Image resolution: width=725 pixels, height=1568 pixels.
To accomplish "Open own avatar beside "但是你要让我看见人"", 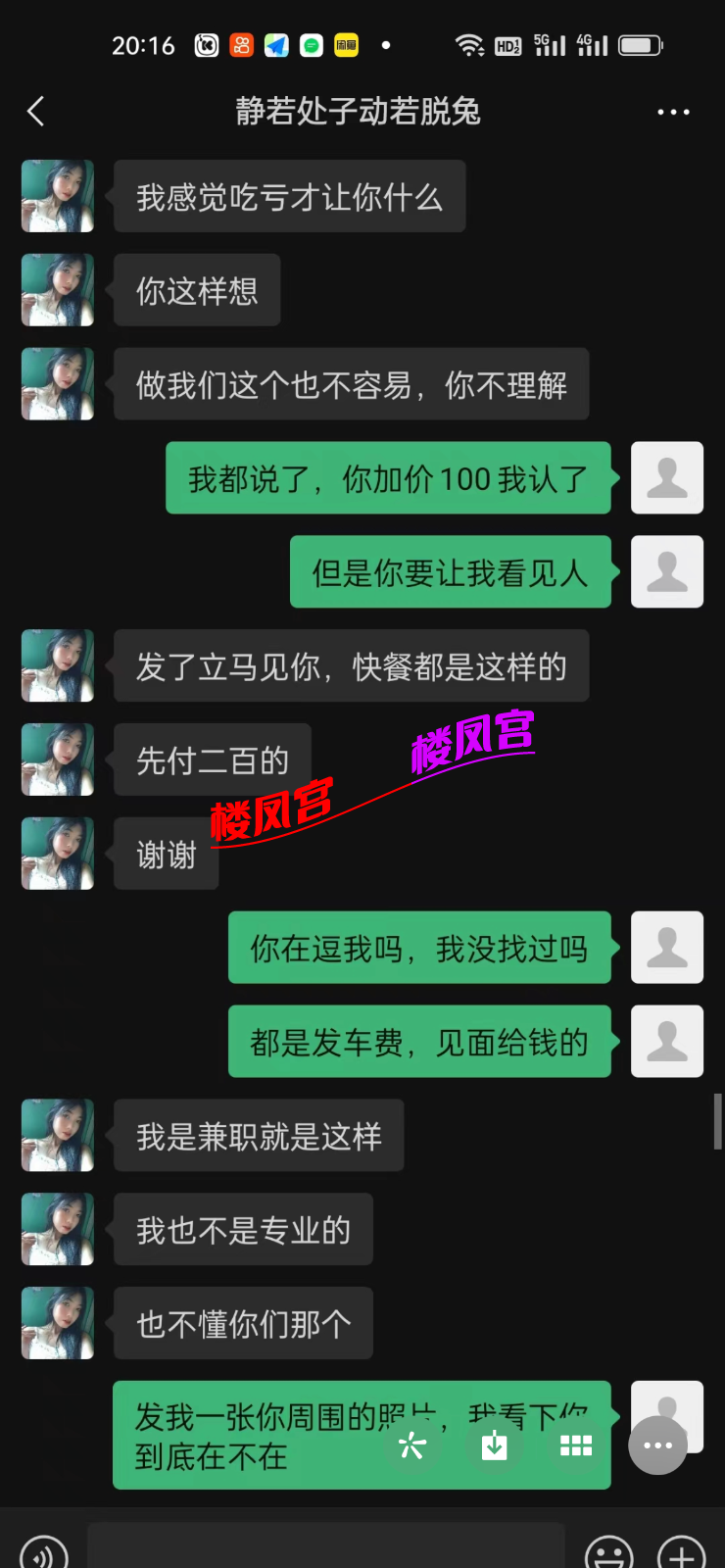I will pyautogui.click(x=667, y=571).
